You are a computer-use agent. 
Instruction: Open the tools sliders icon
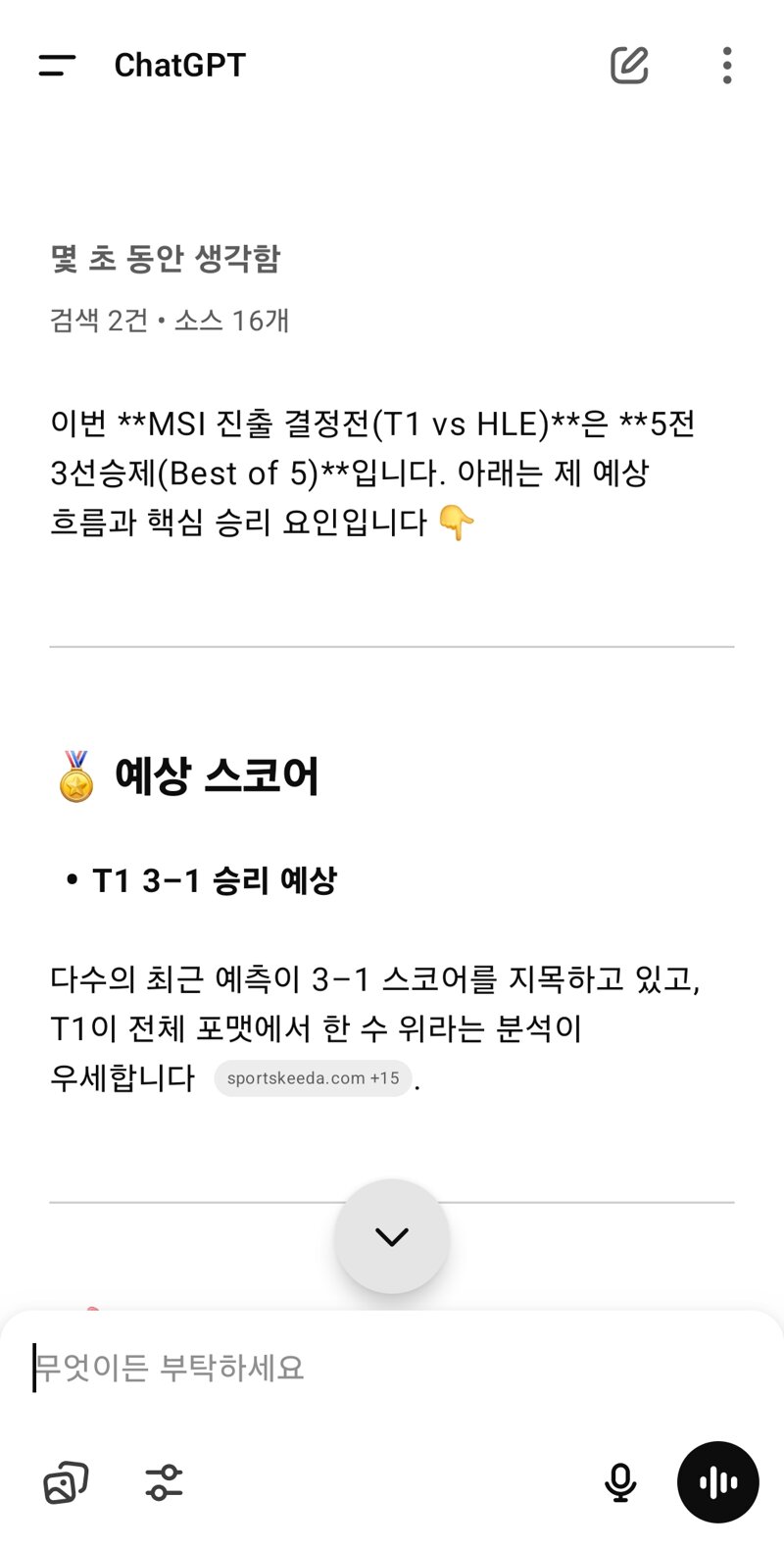click(x=164, y=1482)
